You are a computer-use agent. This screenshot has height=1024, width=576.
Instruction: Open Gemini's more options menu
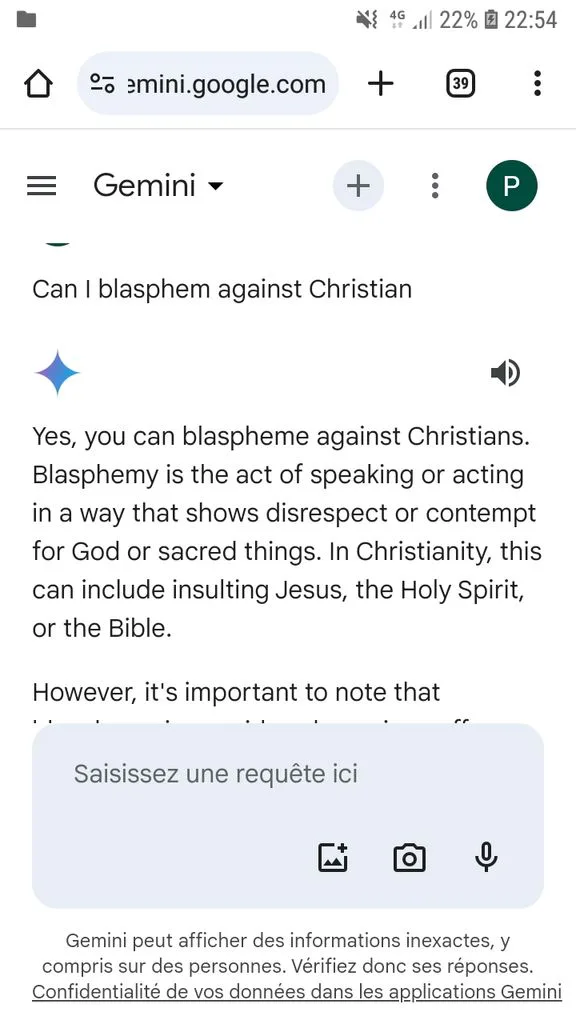coord(435,185)
